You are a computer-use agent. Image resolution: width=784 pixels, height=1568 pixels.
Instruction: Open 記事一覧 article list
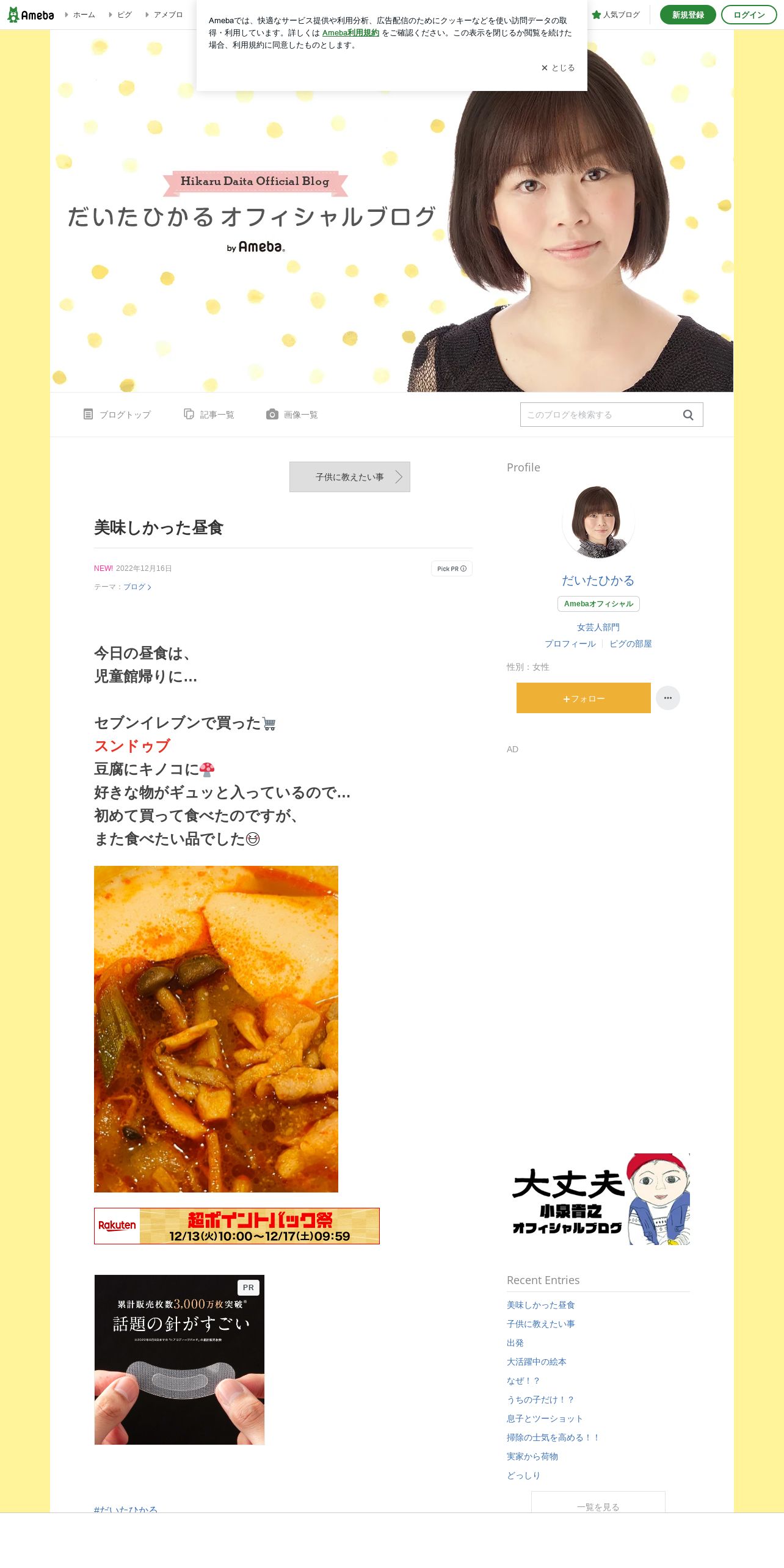coord(209,415)
